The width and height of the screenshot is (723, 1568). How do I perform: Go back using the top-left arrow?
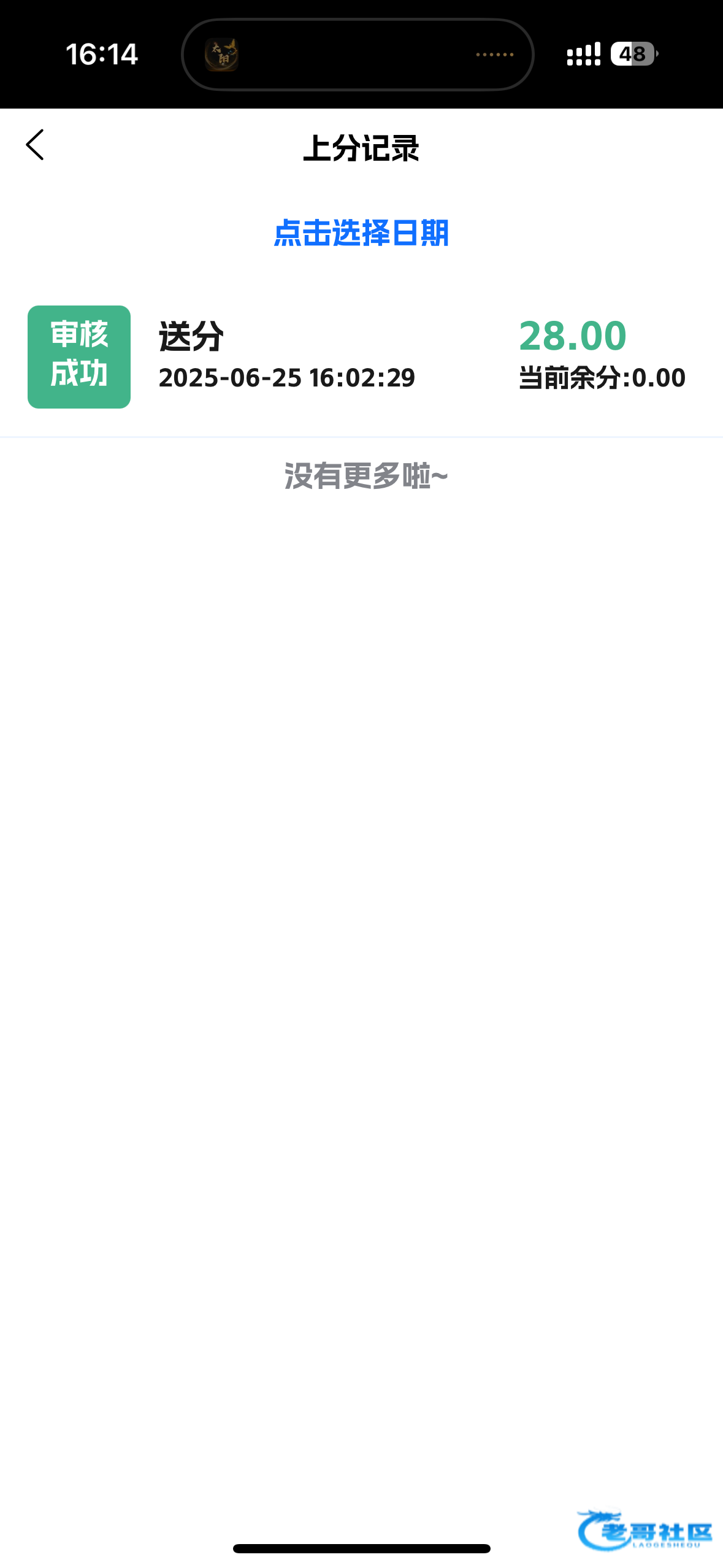(x=35, y=145)
